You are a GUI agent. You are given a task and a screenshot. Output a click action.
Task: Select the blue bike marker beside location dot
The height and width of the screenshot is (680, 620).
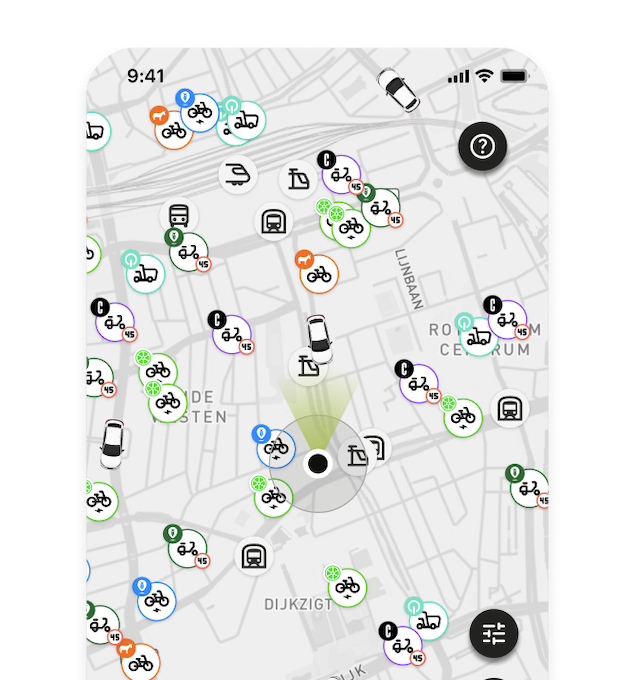click(x=276, y=447)
